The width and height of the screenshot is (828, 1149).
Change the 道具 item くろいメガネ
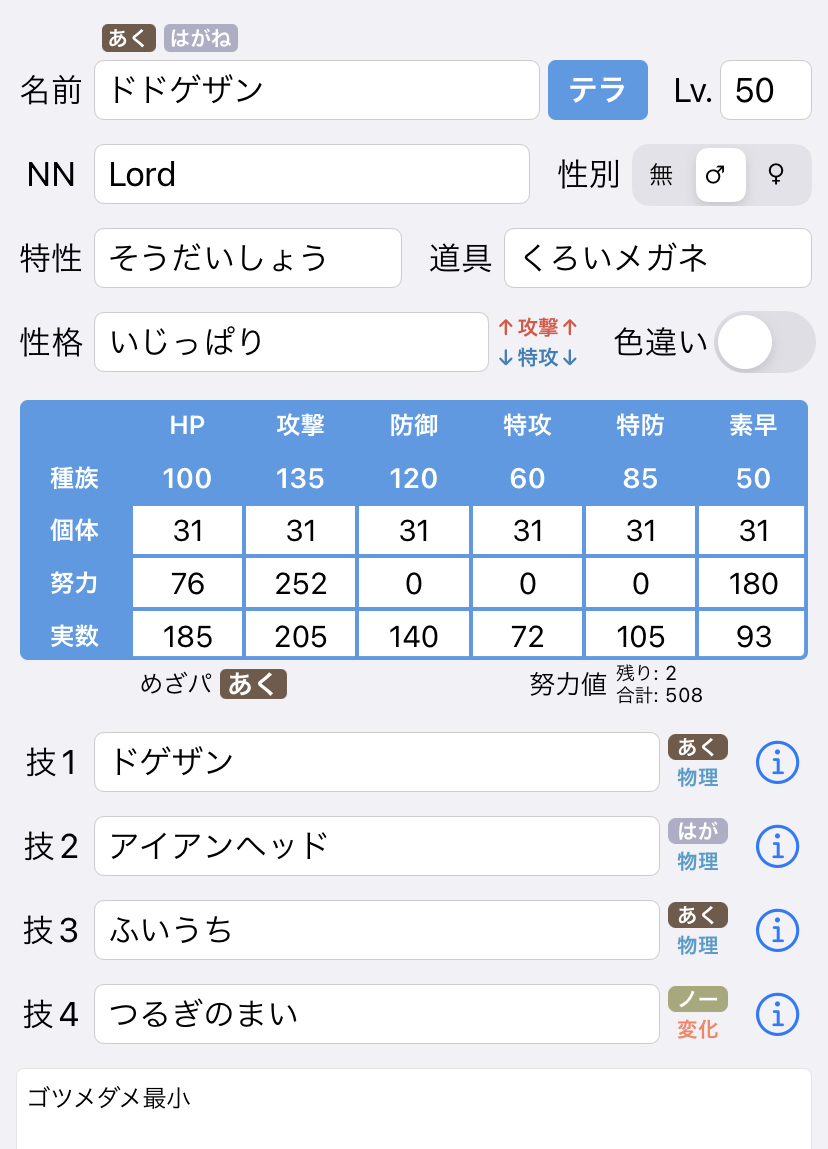(657, 258)
